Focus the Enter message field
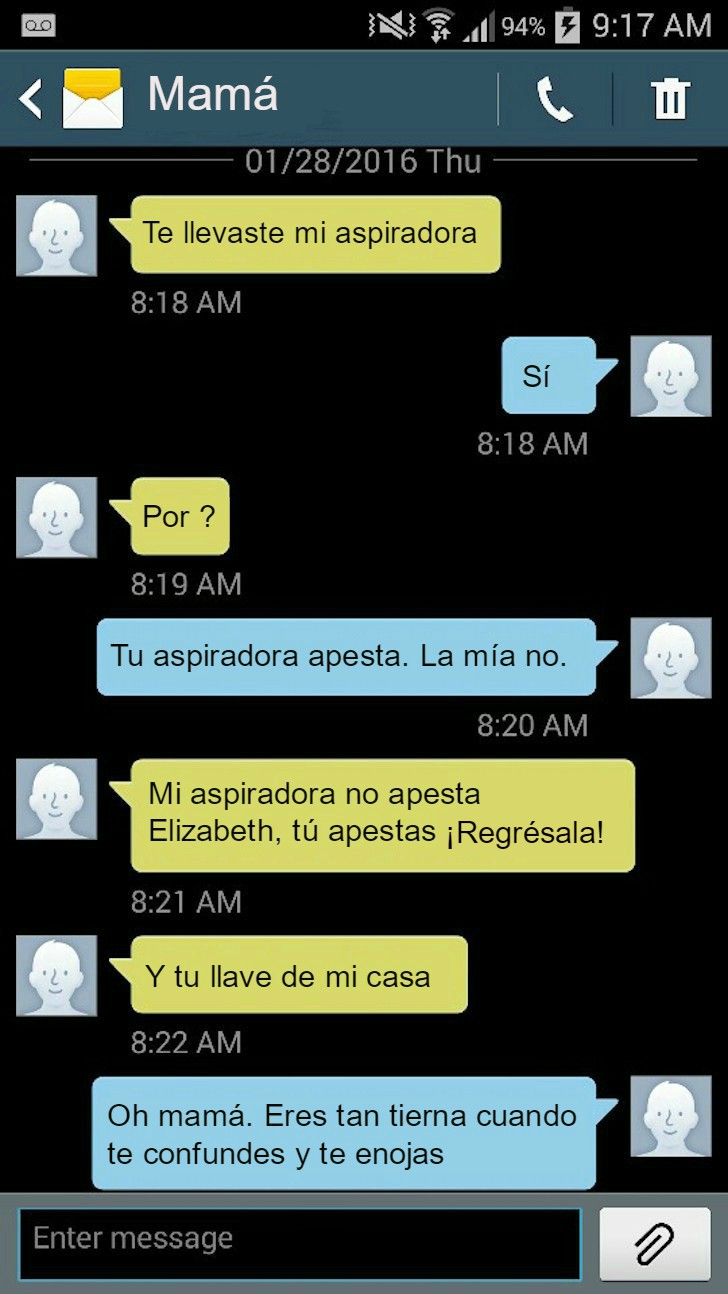728x1294 pixels. coord(299,1243)
